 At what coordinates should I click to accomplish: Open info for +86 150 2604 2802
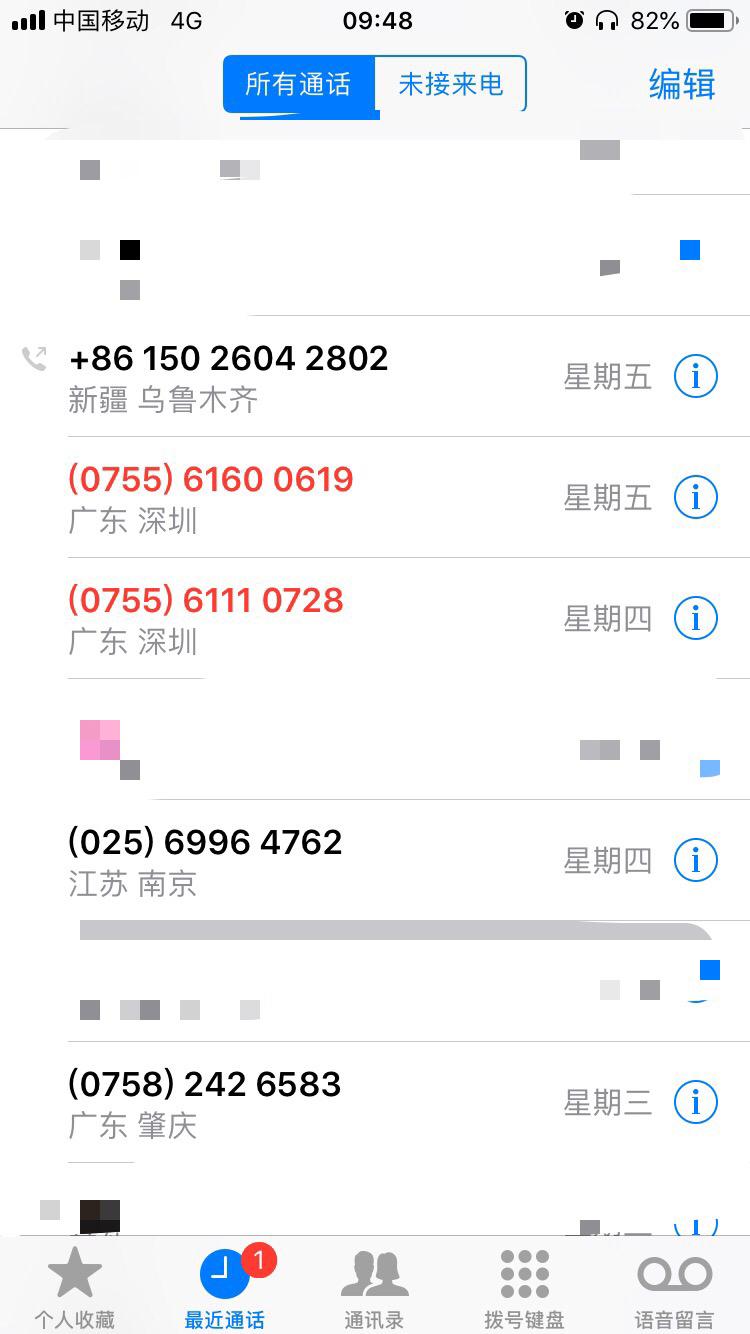coord(696,377)
